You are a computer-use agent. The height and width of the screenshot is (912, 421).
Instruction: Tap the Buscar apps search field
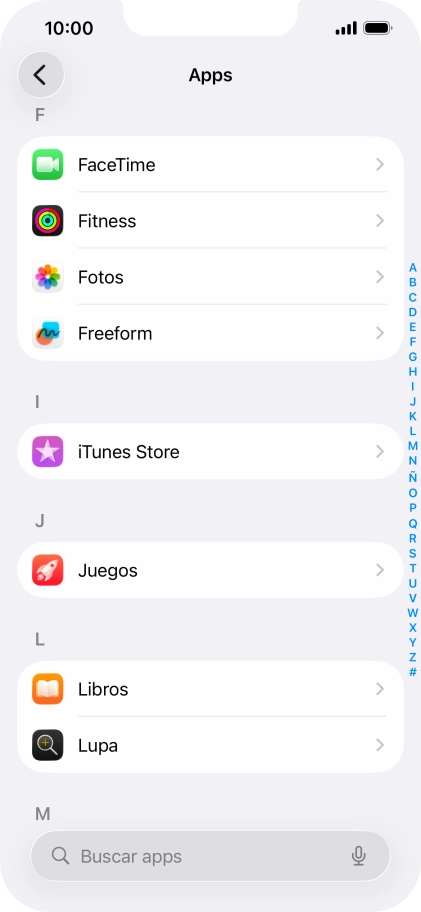point(210,856)
